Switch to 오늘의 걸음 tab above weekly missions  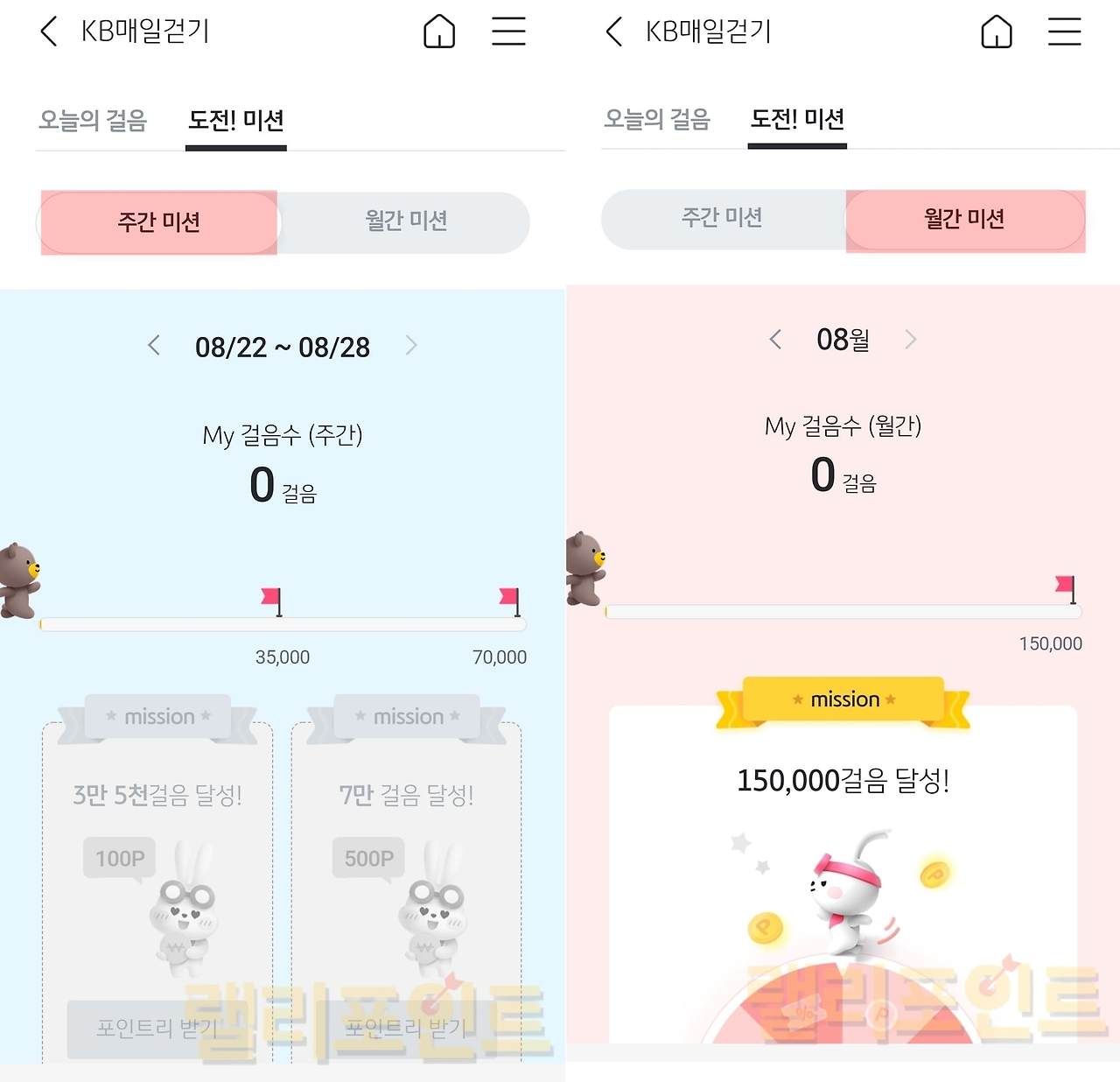pyautogui.click(x=93, y=120)
